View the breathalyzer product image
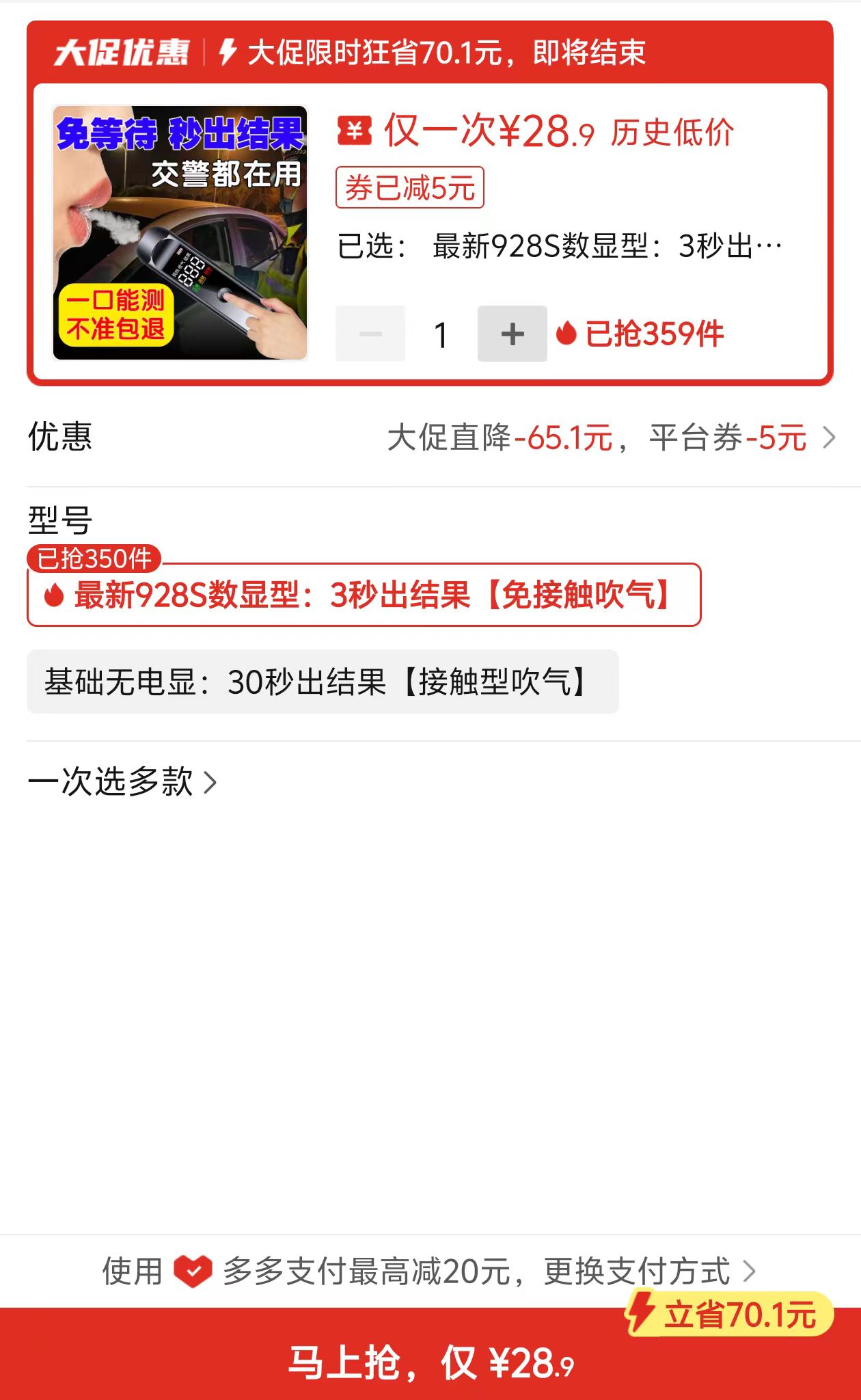Viewport: 861px width, 1400px height. [180, 232]
